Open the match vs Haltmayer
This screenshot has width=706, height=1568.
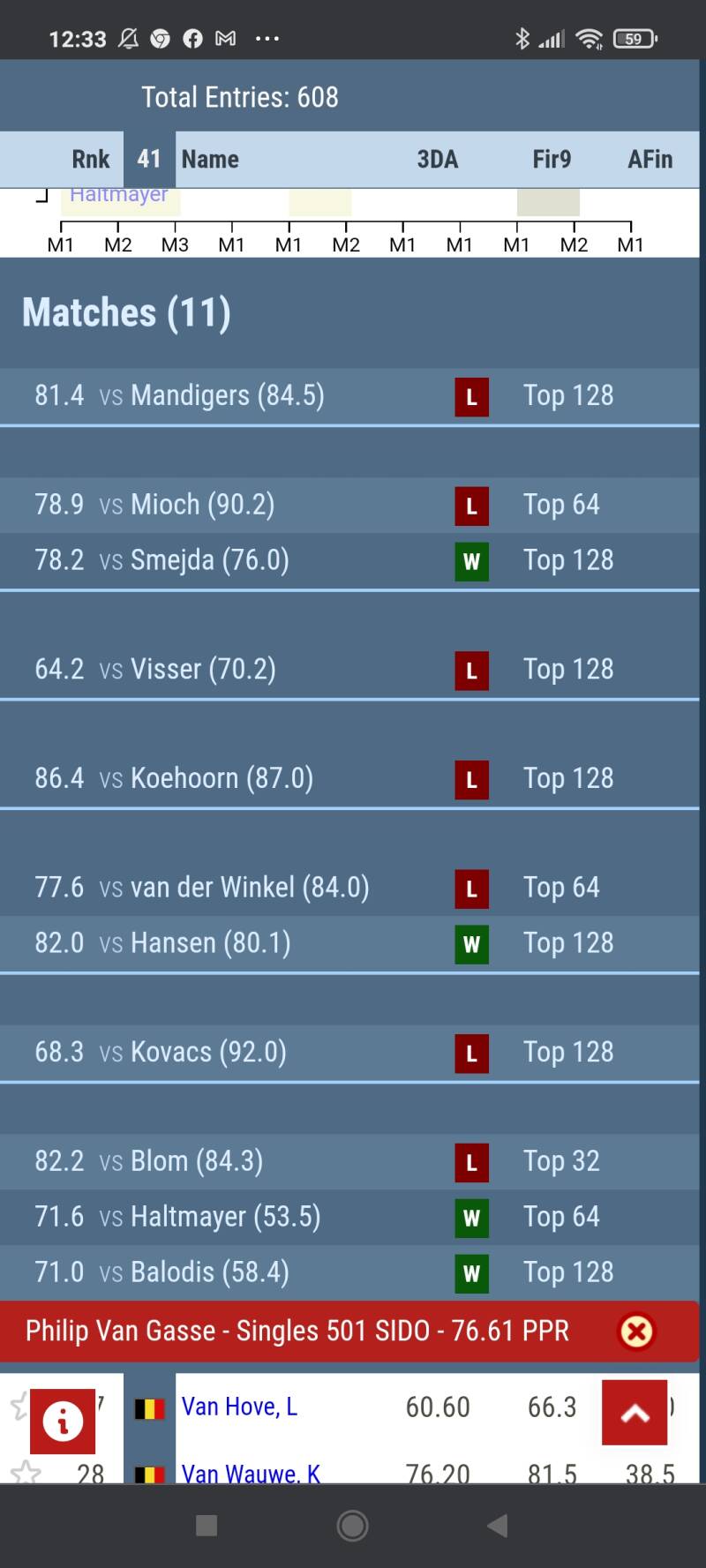(x=225, y=1217)
